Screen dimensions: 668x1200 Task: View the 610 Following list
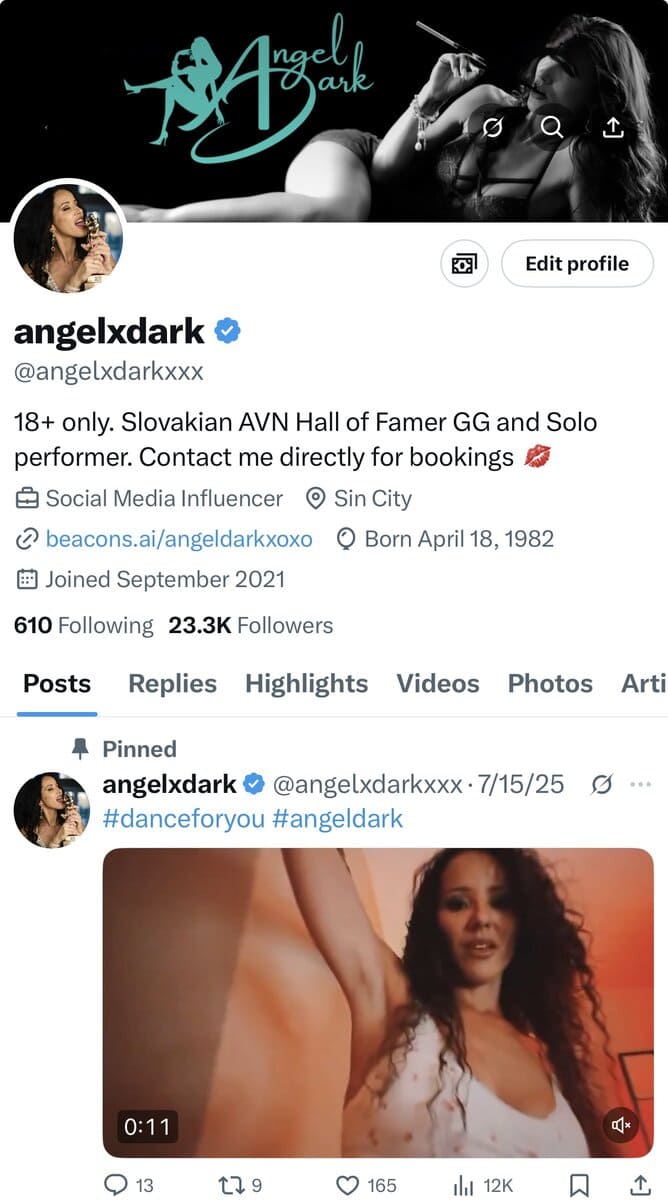(84, 626)
